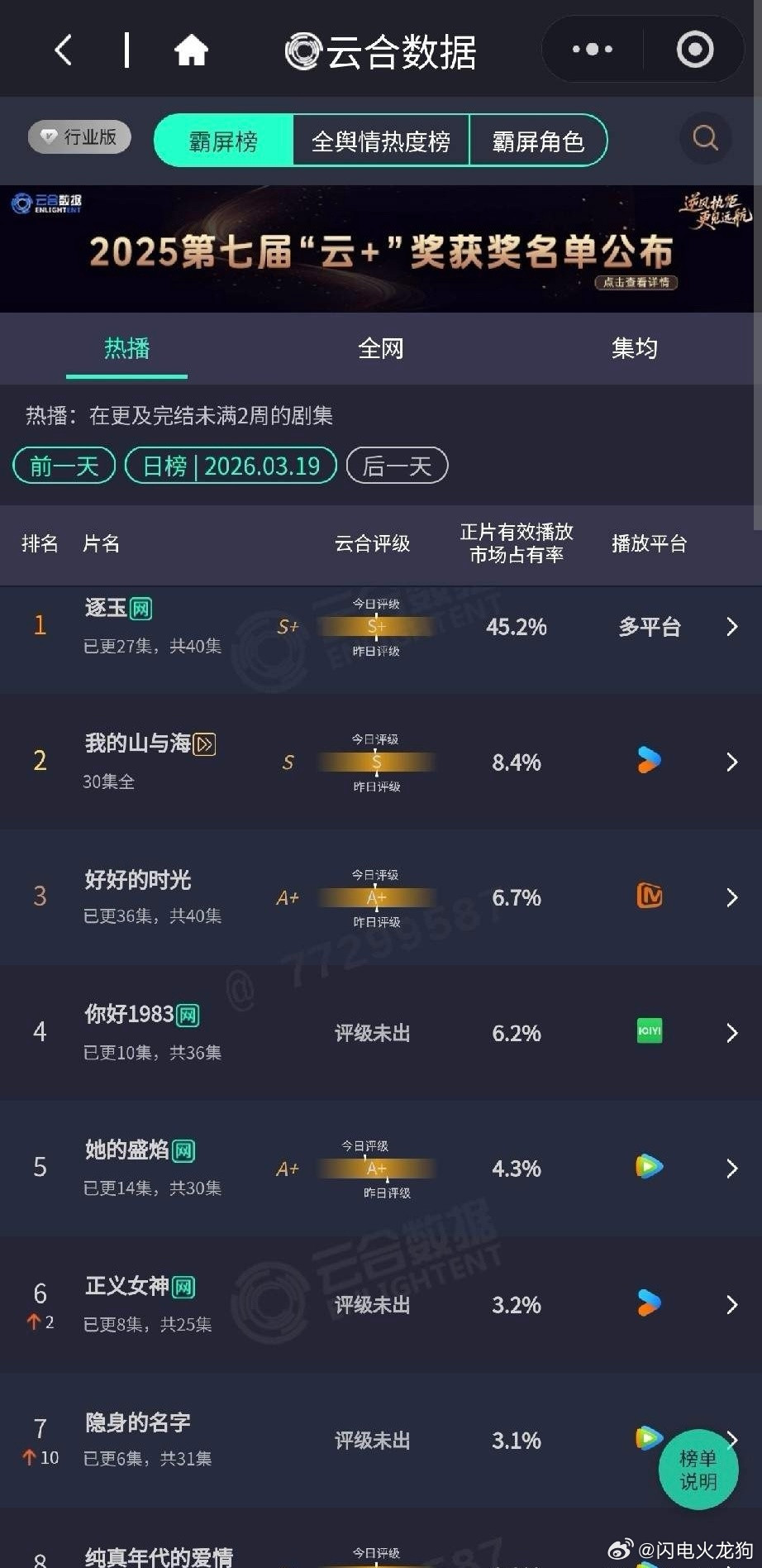Select the Mango TV platform icon for 好好的时光
This screenshot has width=762, height=1568.
click(x=650, y=896)
